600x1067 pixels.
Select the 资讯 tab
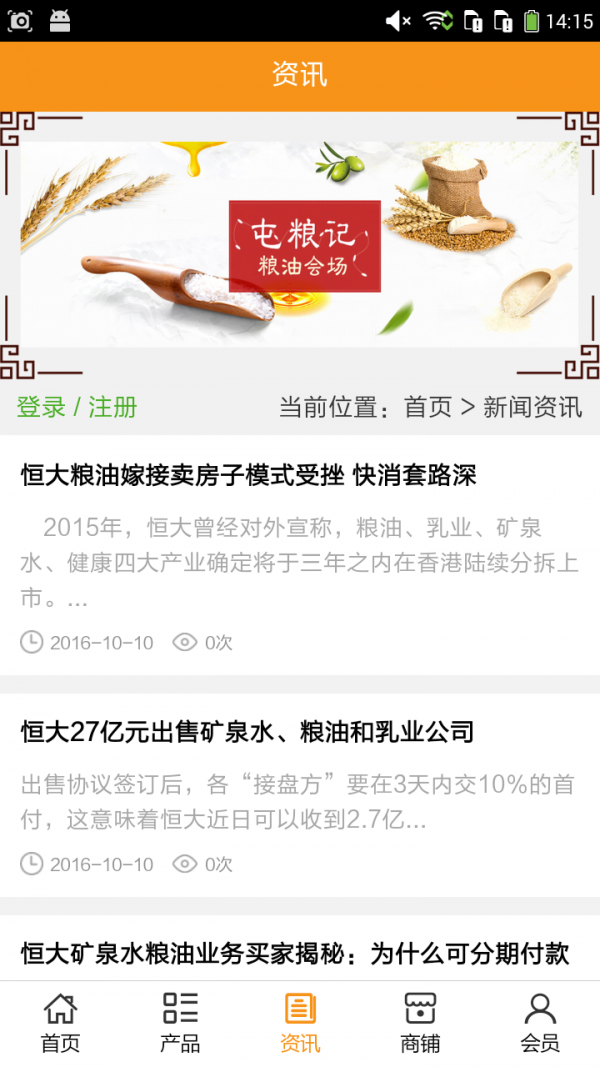pos(300,1023)
